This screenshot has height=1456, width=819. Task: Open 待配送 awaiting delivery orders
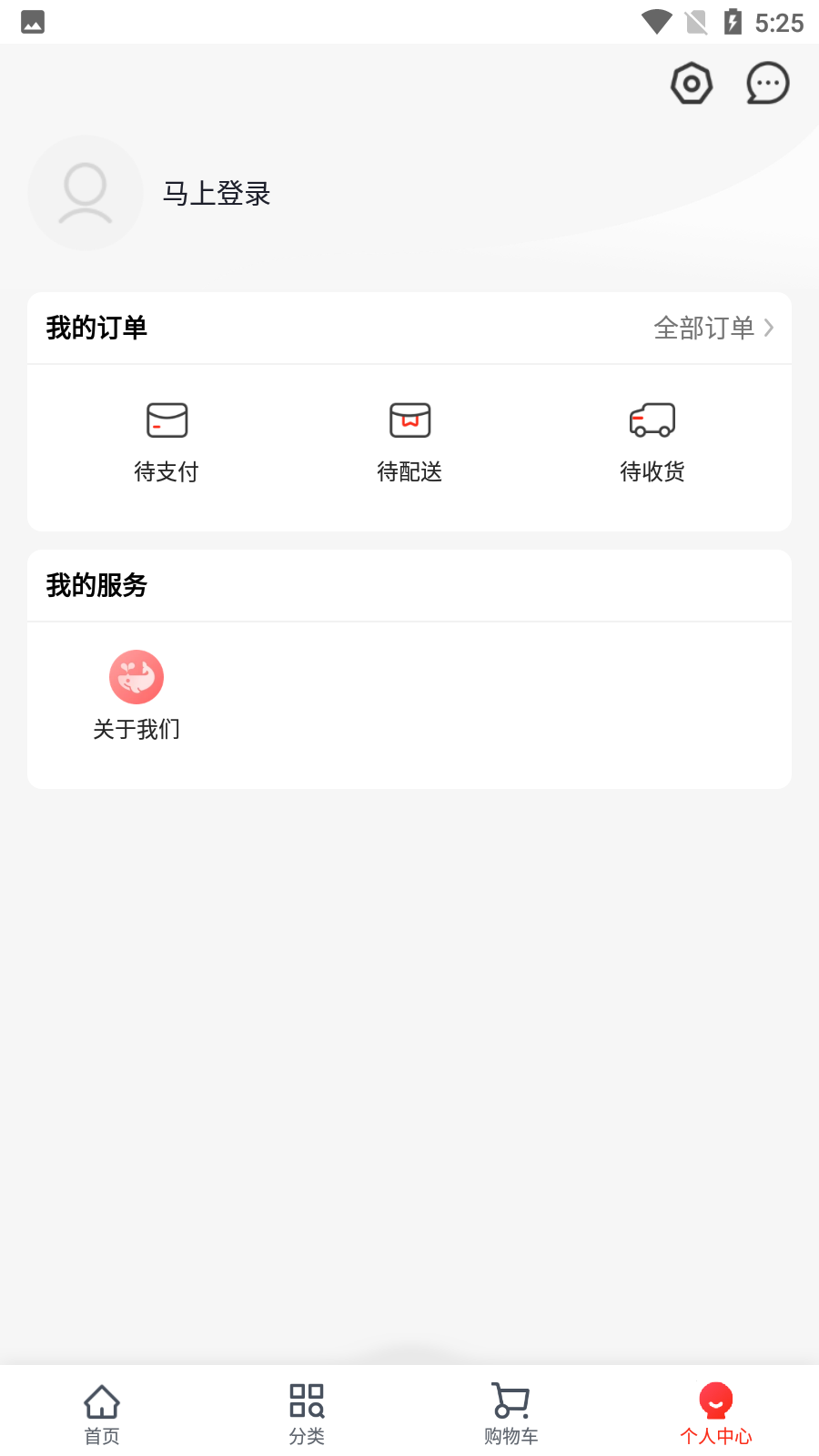click(x=409, y=443)
